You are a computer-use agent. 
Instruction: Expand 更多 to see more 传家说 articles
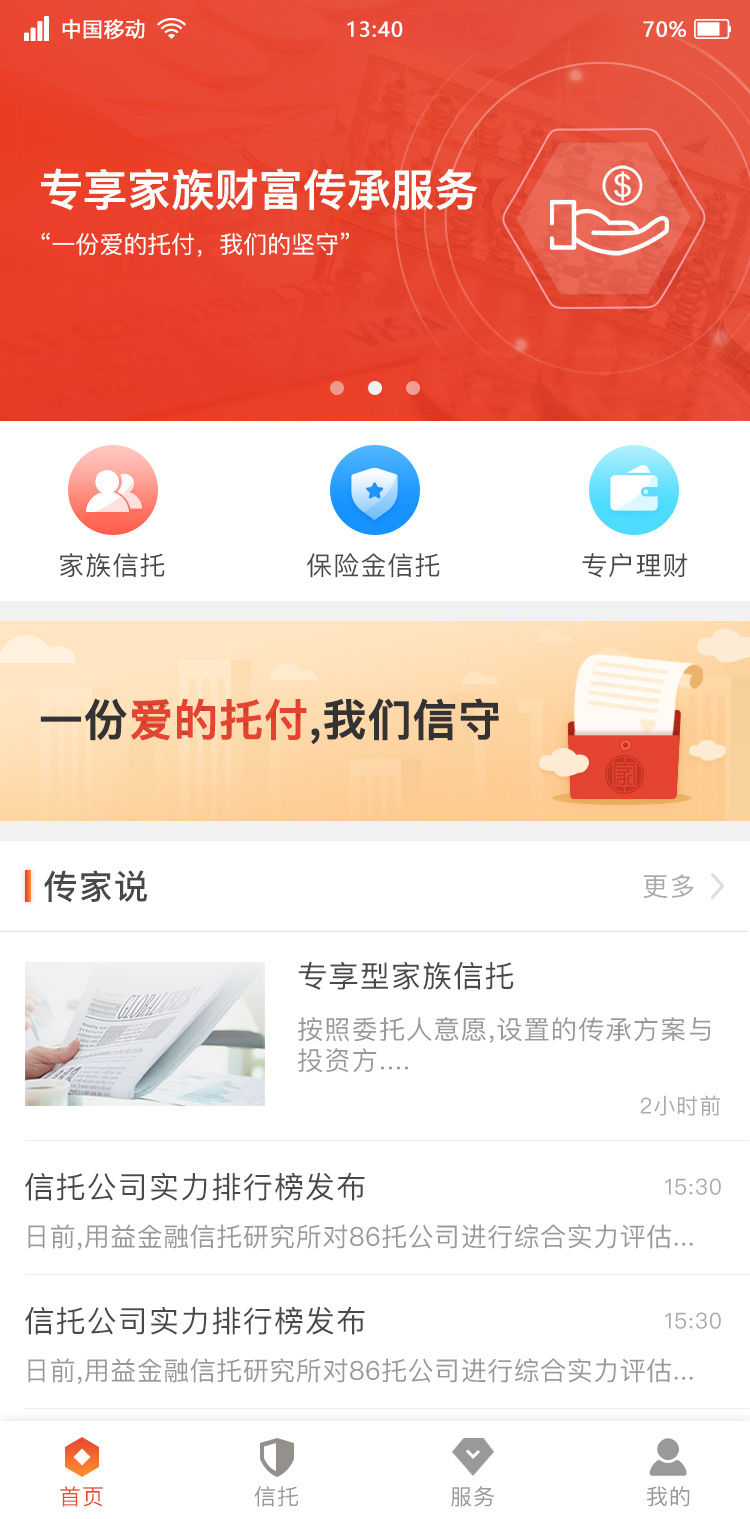point(667,886)
